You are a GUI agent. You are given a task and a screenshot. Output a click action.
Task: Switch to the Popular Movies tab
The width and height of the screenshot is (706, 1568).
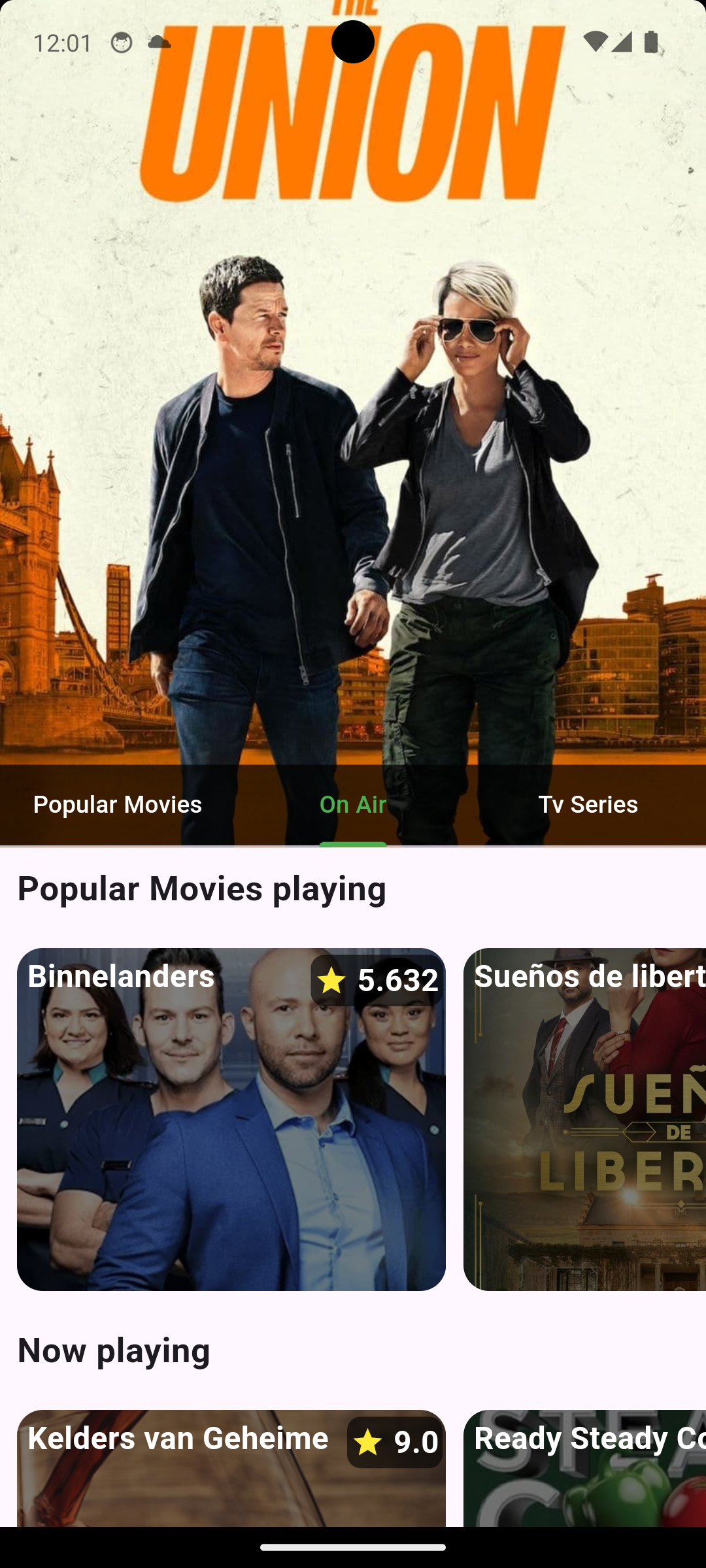point(118,804)
